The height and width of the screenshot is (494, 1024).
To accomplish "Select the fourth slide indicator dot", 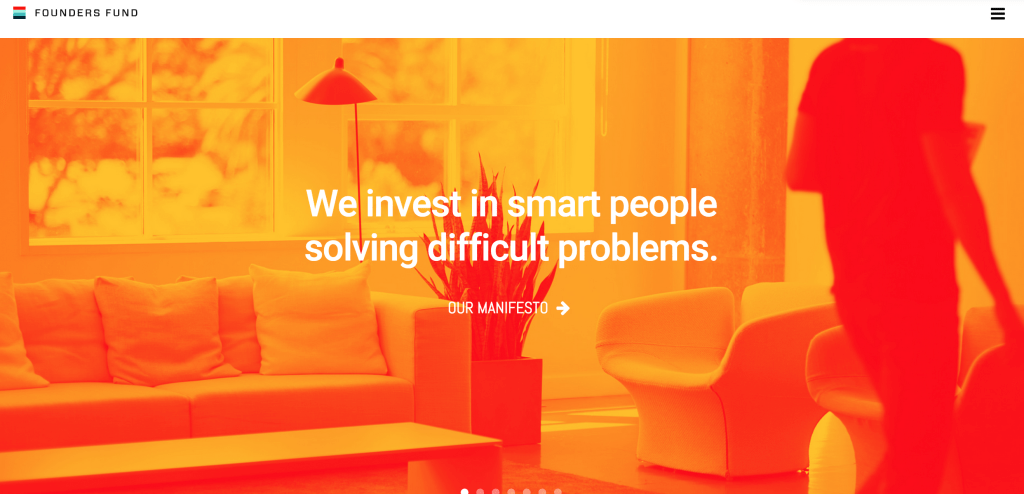I will (x=511, y=491).
